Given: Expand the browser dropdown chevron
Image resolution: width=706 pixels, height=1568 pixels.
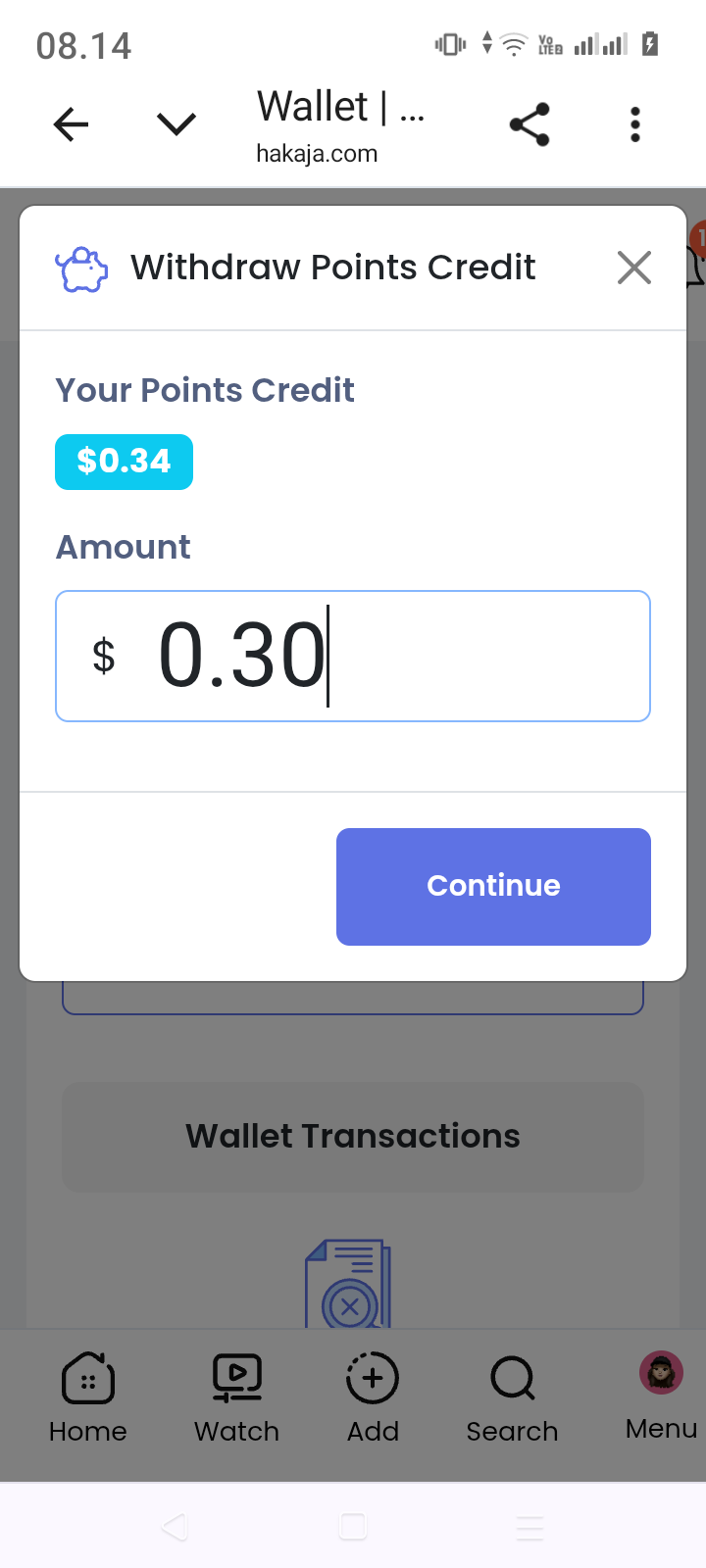Looking at the screenshot, I should tap(176, 124).
